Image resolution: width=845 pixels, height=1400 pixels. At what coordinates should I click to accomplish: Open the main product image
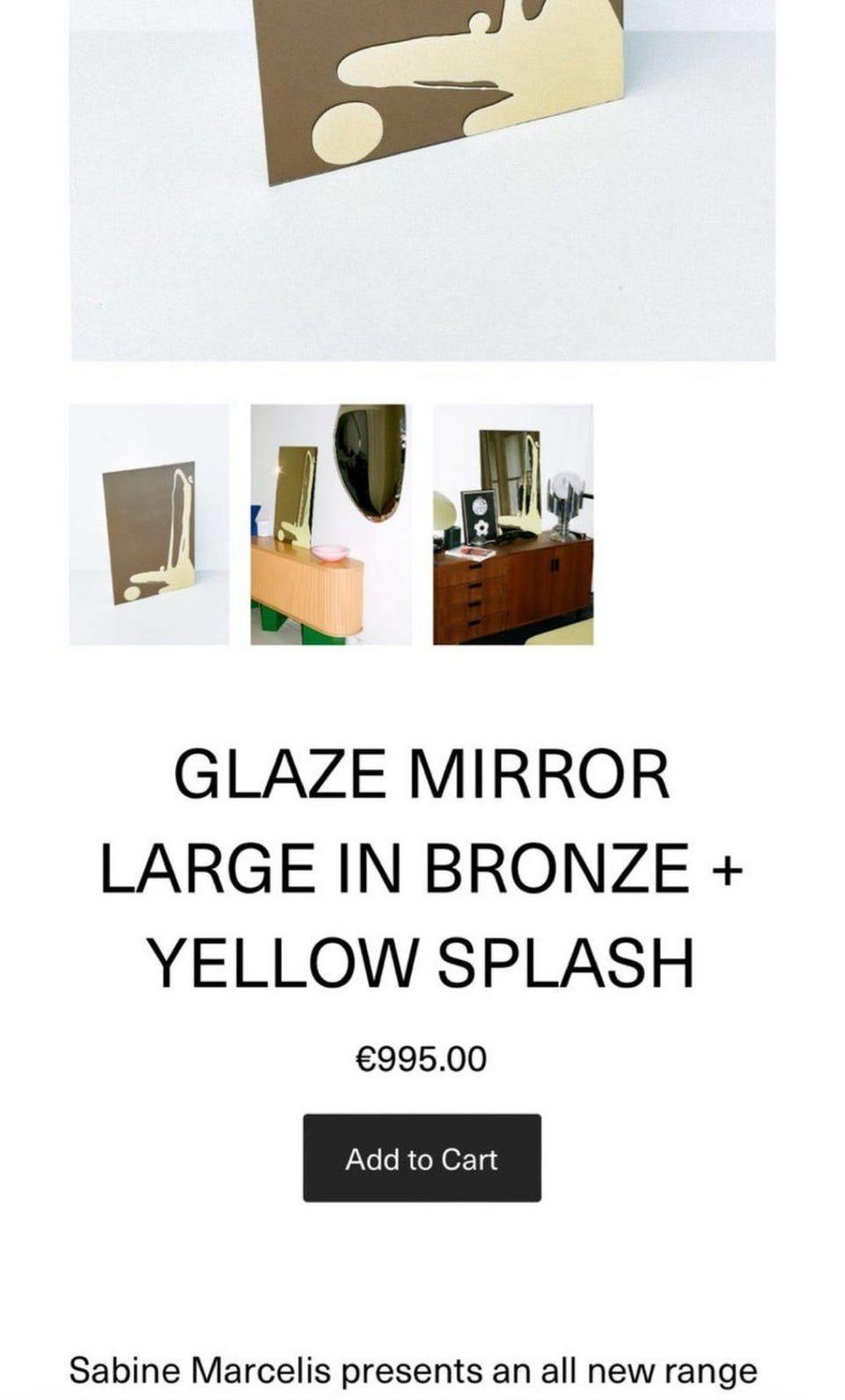click(422, 180)
